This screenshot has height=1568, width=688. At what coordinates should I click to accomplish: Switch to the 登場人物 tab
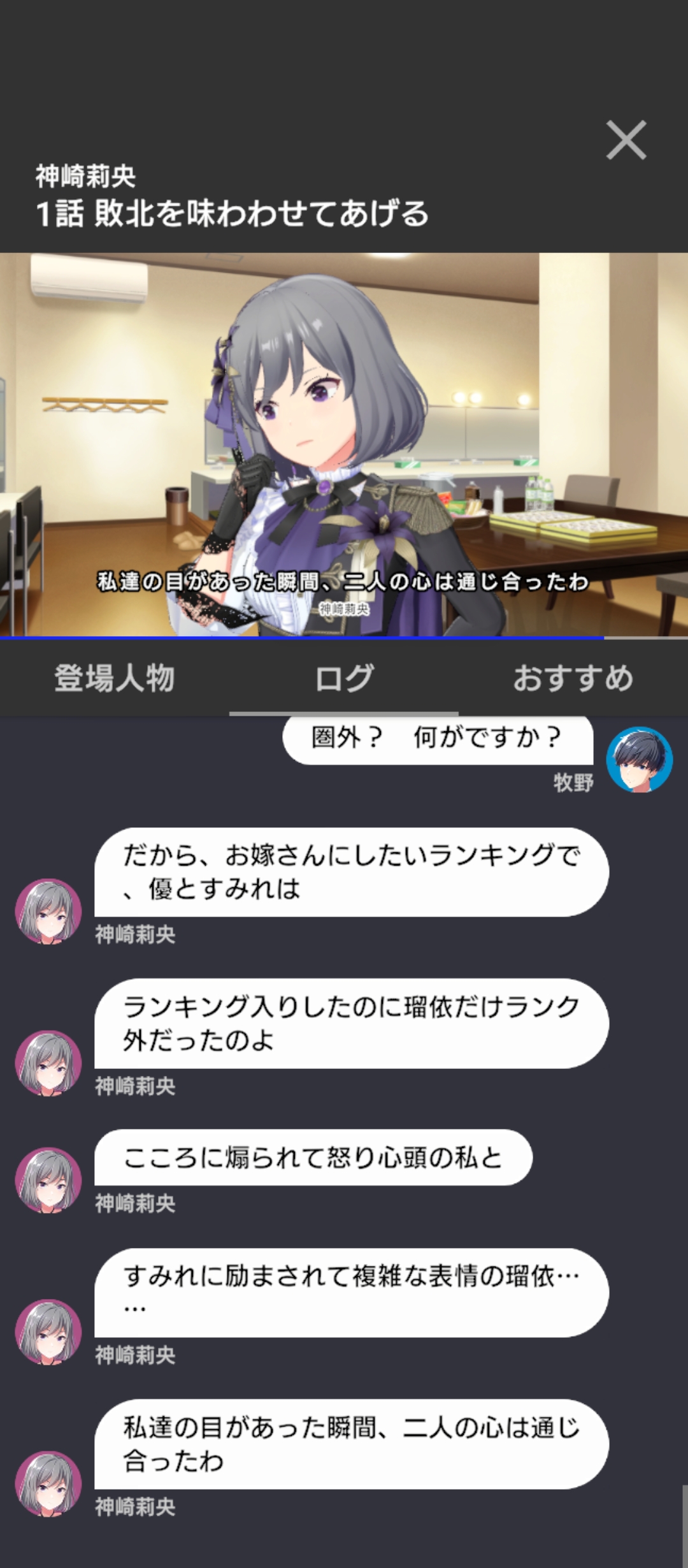click(115, 678)
